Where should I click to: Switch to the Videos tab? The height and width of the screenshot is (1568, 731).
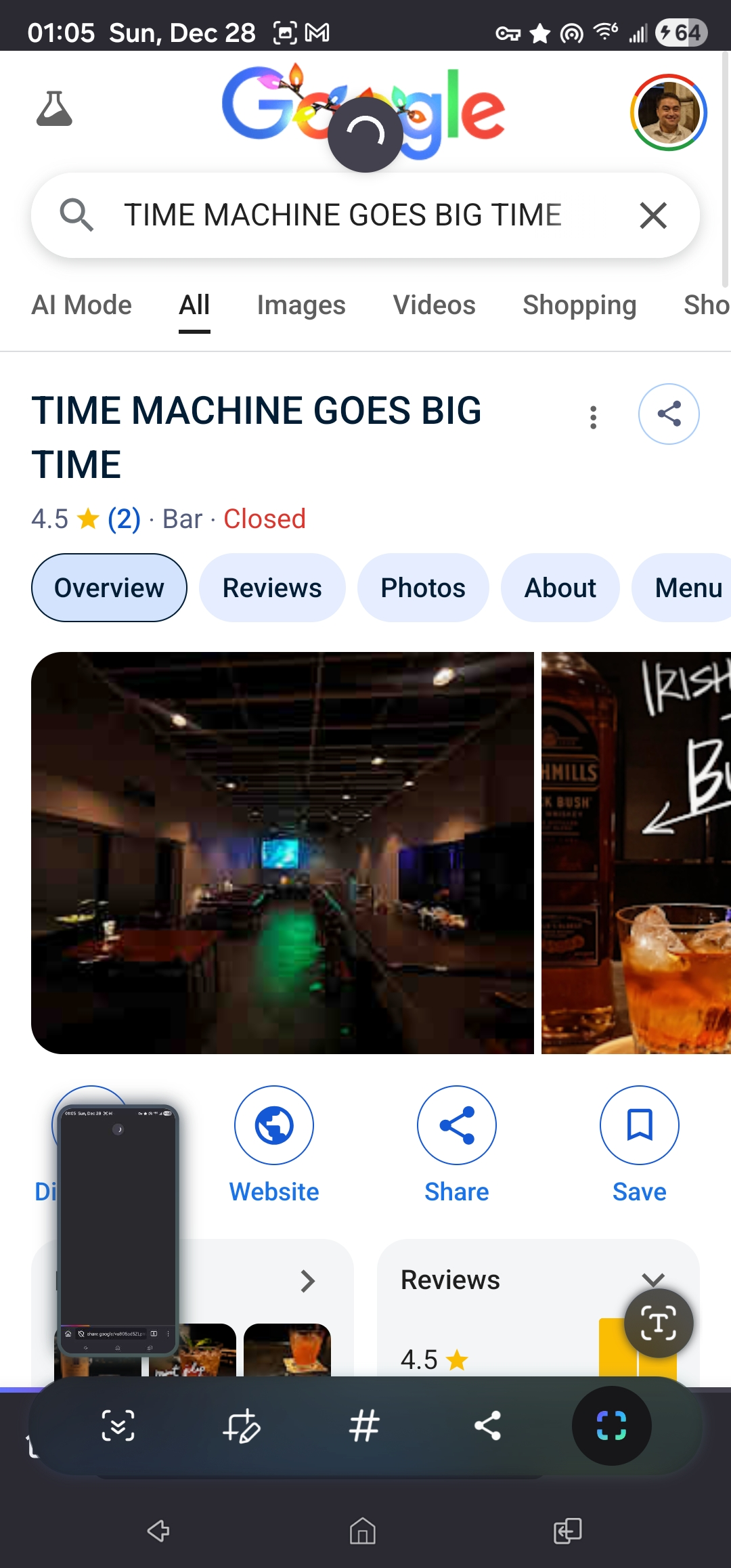(435, 305)
